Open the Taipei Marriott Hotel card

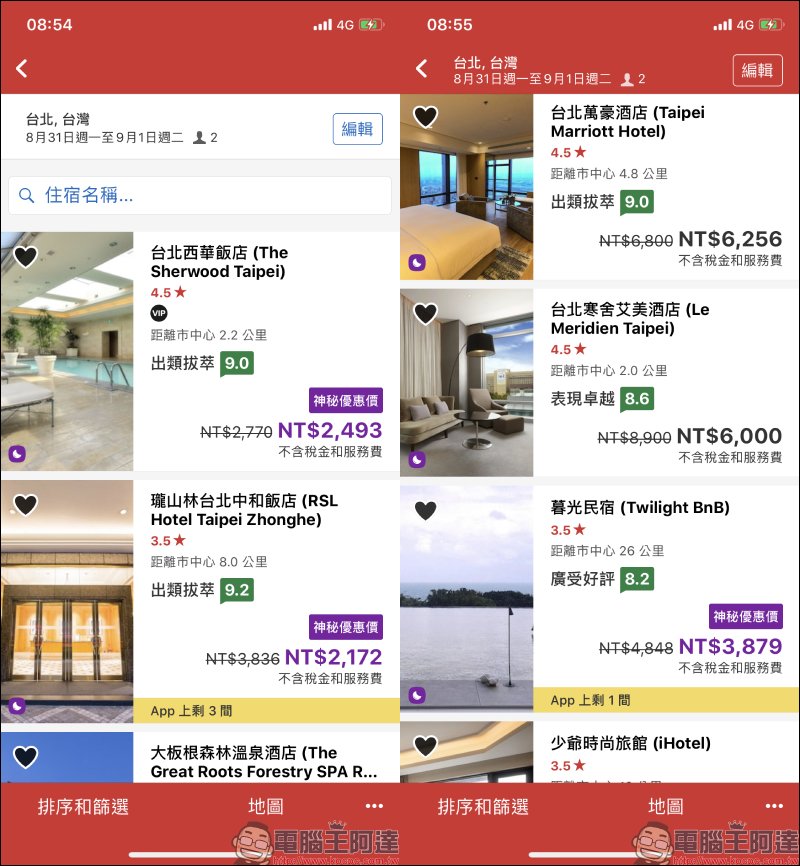665,185
